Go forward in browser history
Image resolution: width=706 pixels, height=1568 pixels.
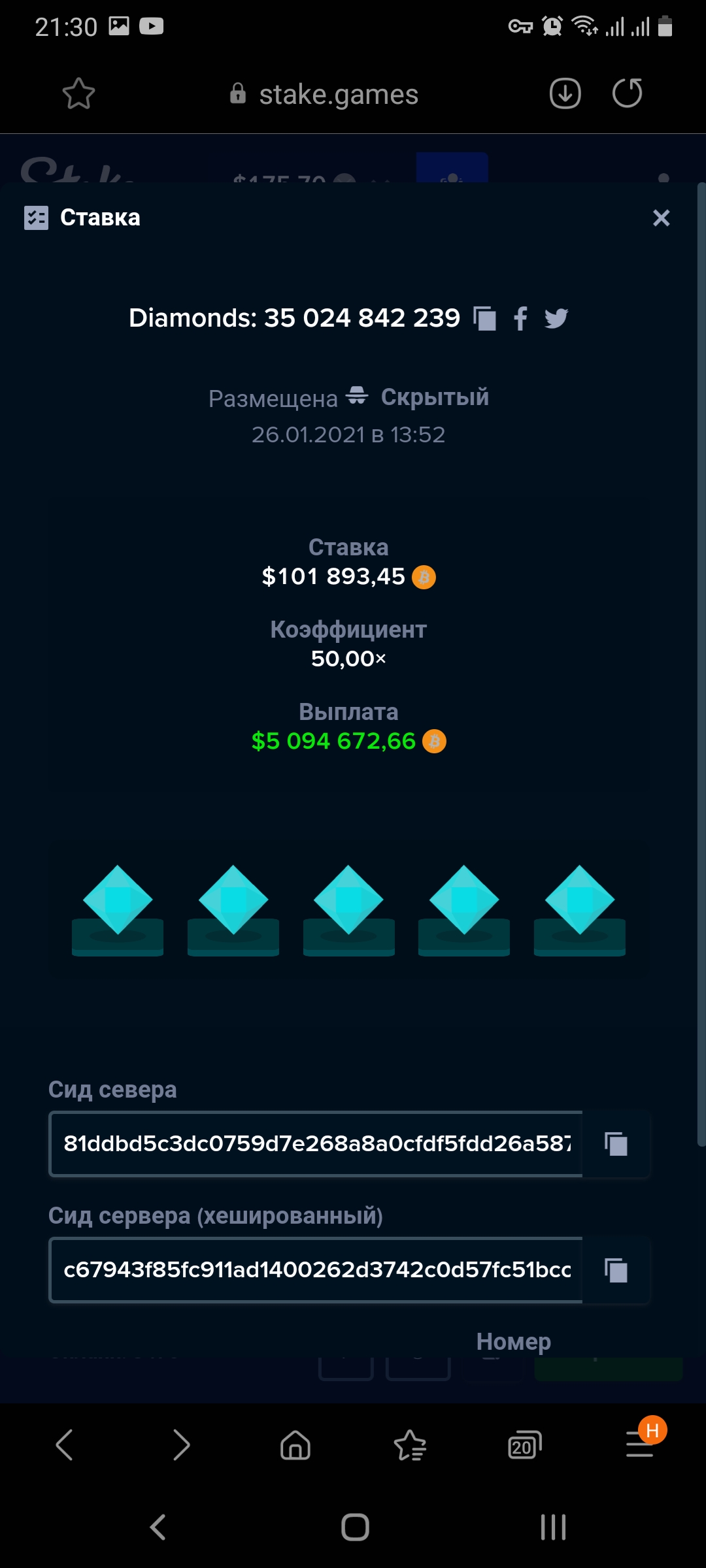click(x=181, y=1445)
